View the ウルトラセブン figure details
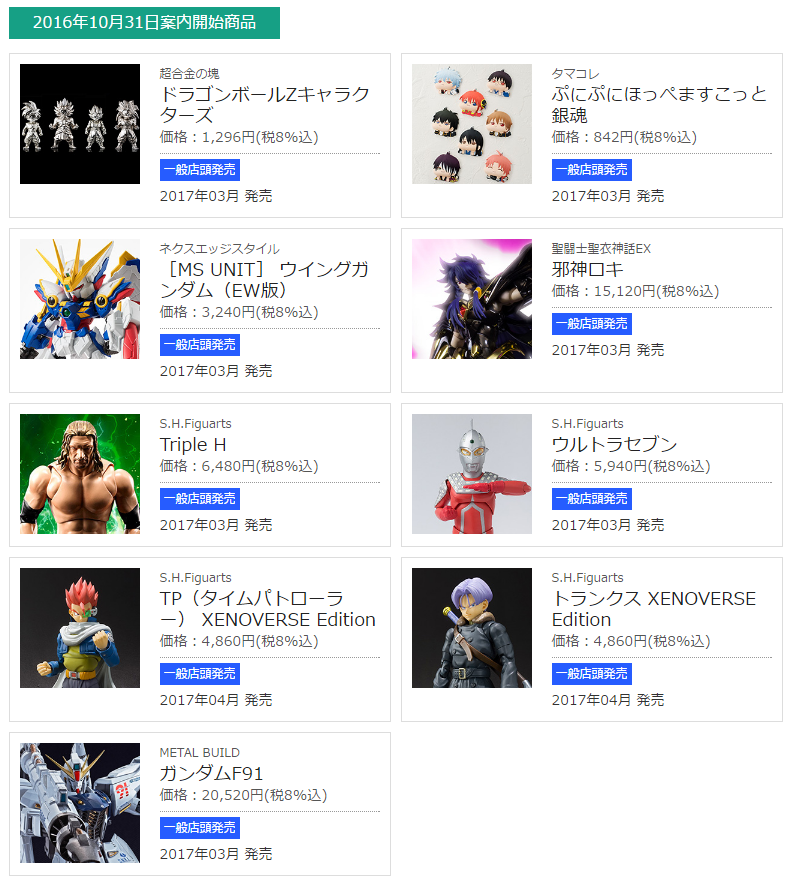This screenshot has width=787, height=882. 614,444
